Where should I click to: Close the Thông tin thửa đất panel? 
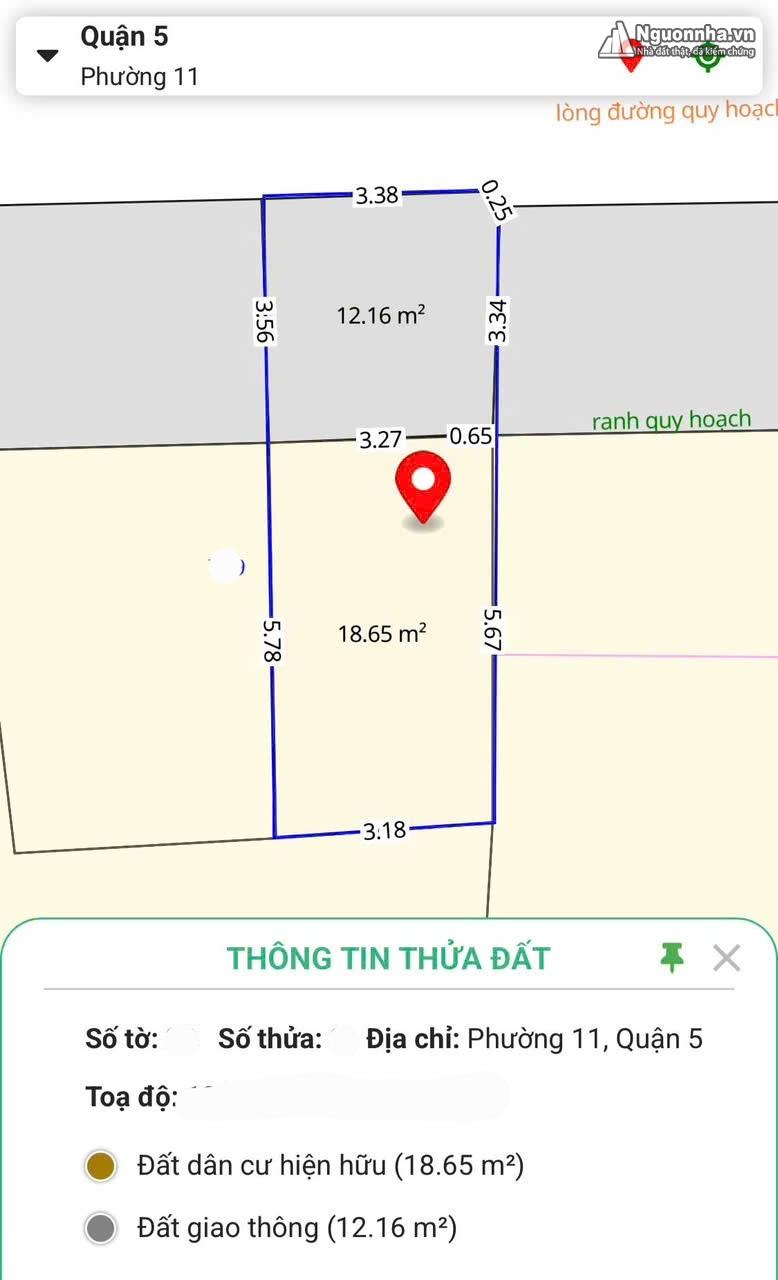pos(726,958)
